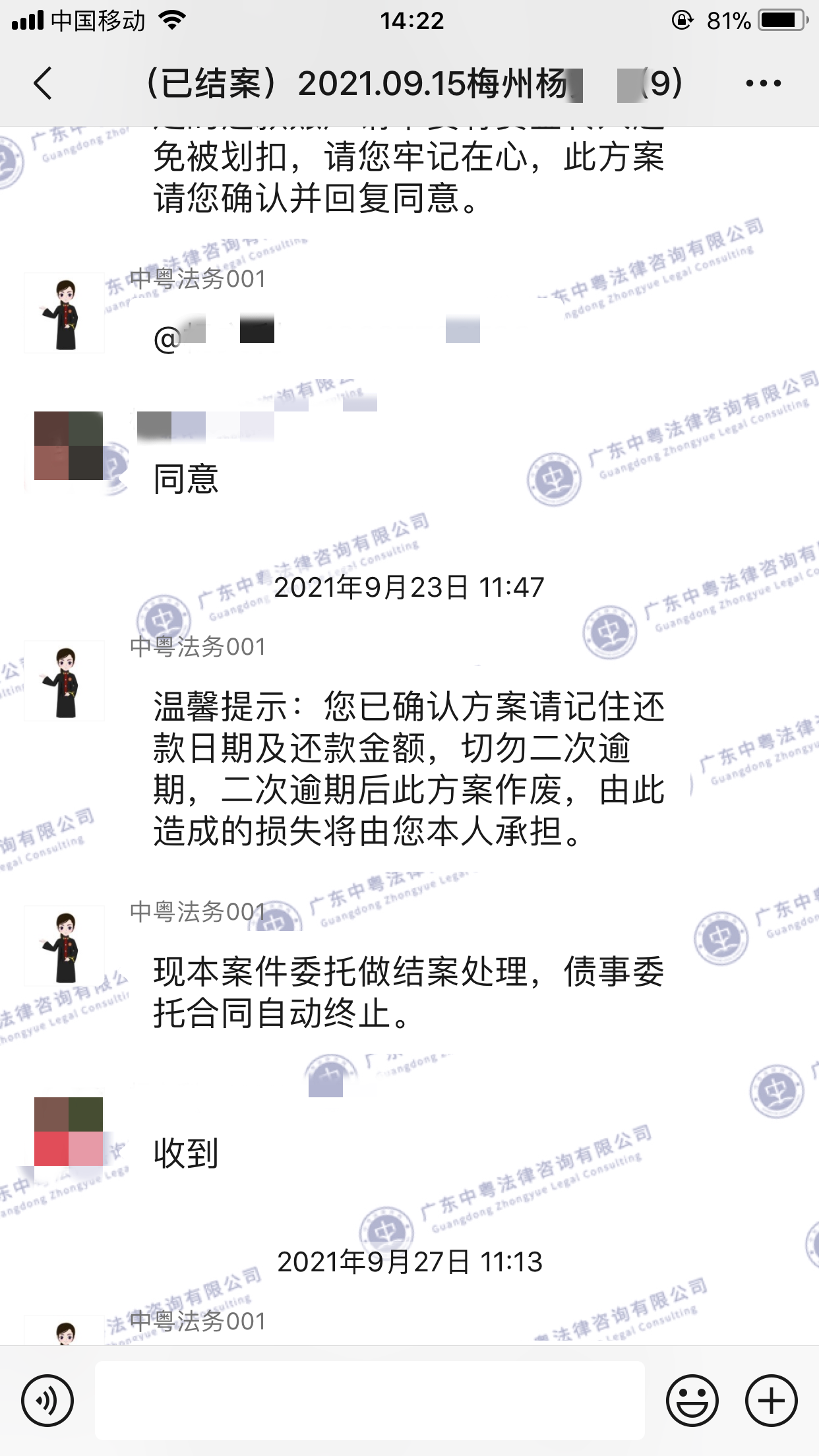Open the emoji picker

point(692,1401)
